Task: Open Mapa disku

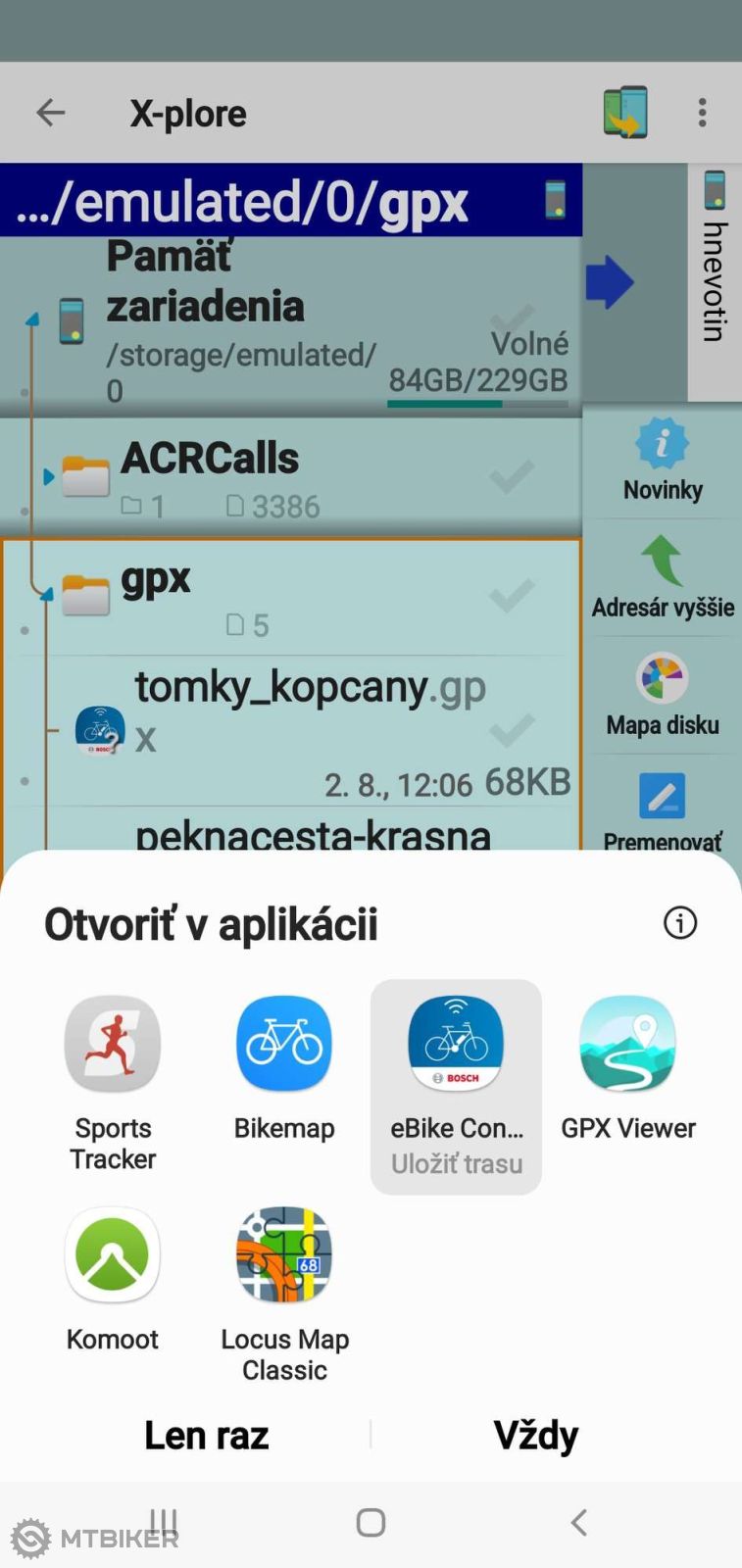Action: pyautogui.click(x=663, y=696)
